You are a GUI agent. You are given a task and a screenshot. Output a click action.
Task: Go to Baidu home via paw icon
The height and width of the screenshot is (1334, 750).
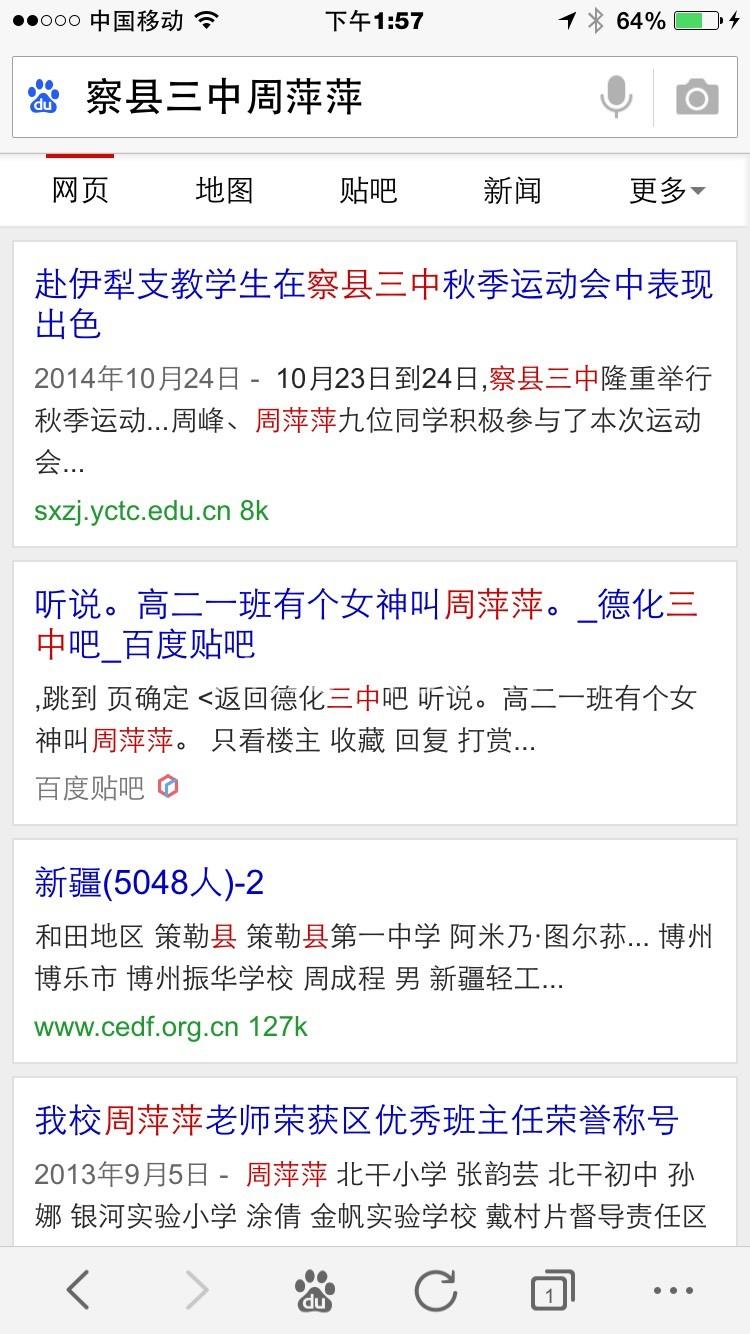point(315,1290)
